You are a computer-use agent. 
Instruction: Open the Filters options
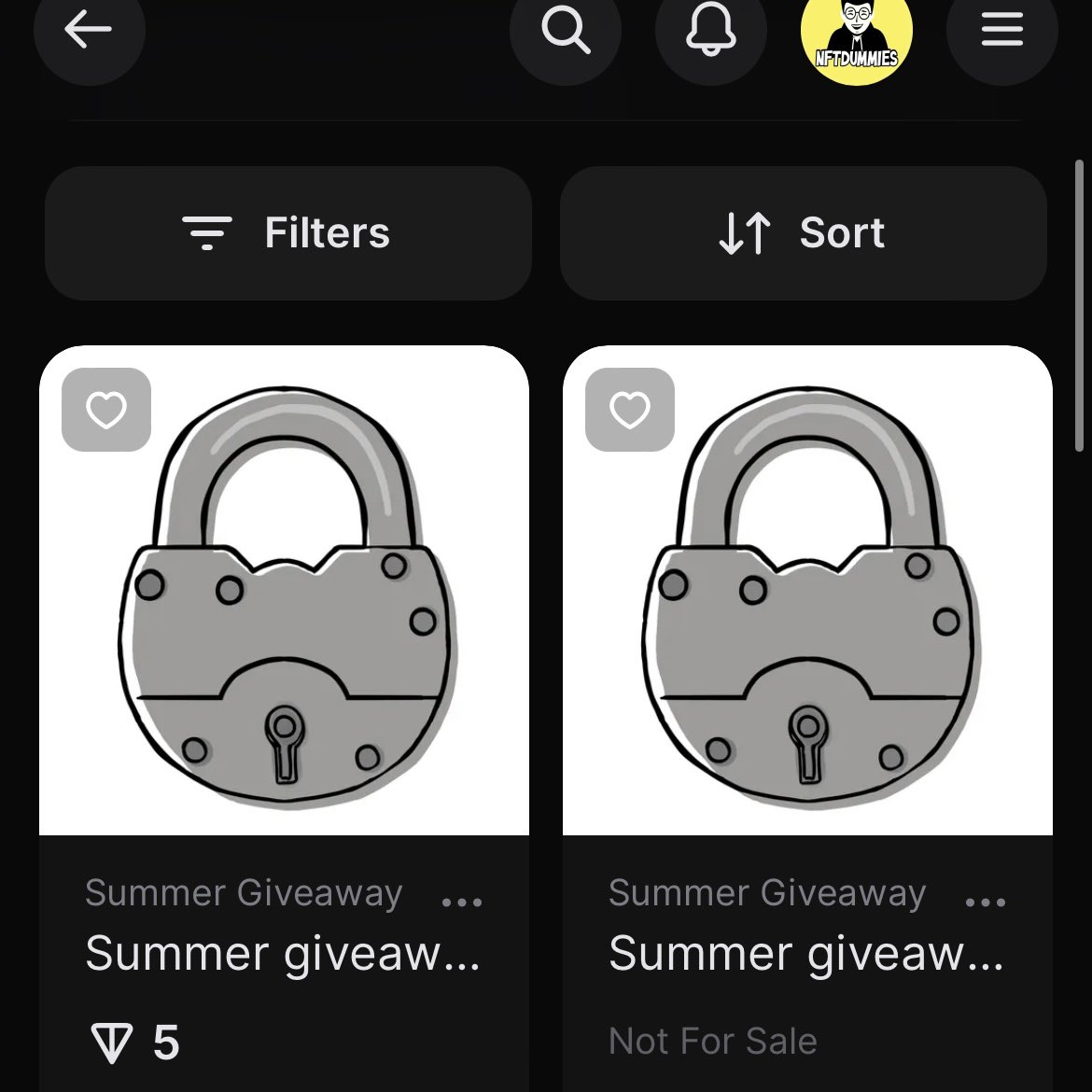pyautogui.click(x=287, y=233)
